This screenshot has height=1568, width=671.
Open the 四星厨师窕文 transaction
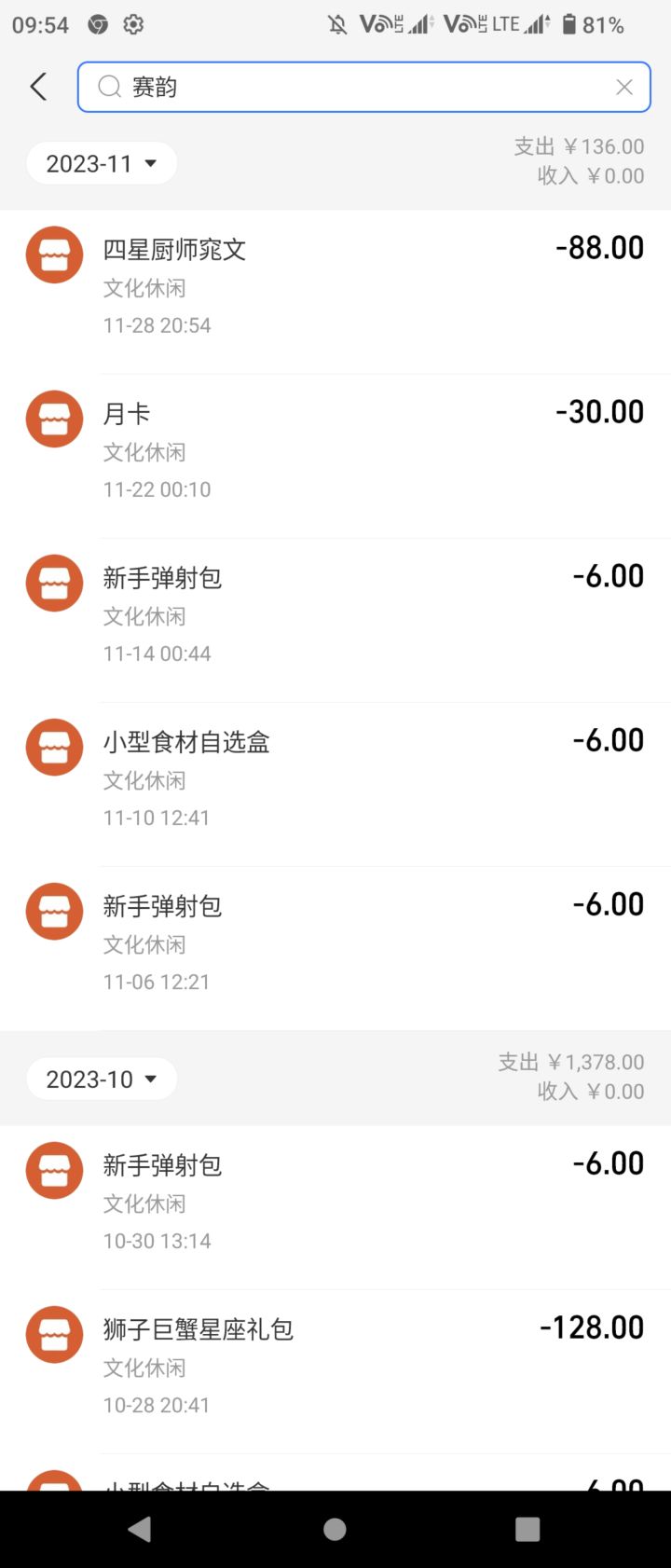[335, 285]
